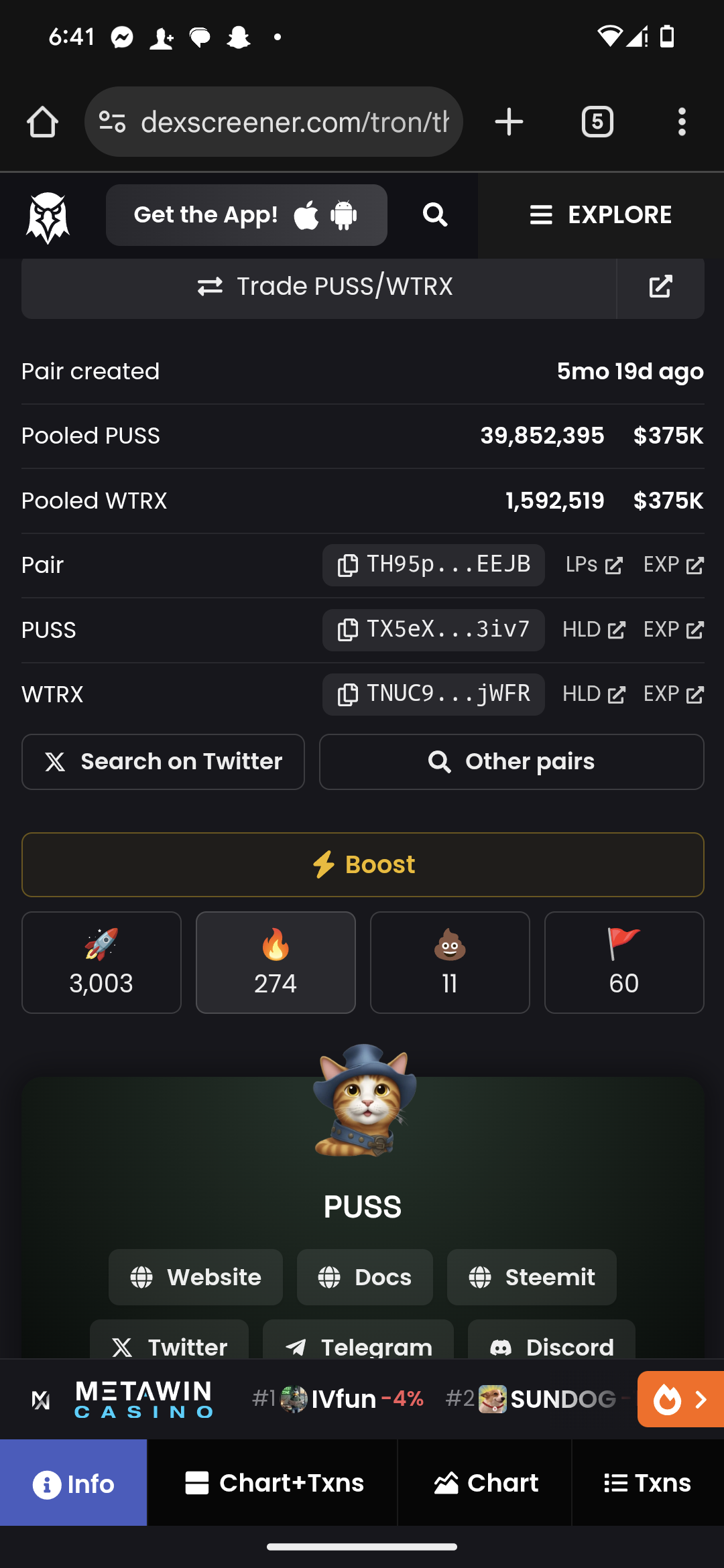Viewport: 724px width, 1568px height.
Task: Copy the pair address TH95p...EEJB
Action: point(433,565)
